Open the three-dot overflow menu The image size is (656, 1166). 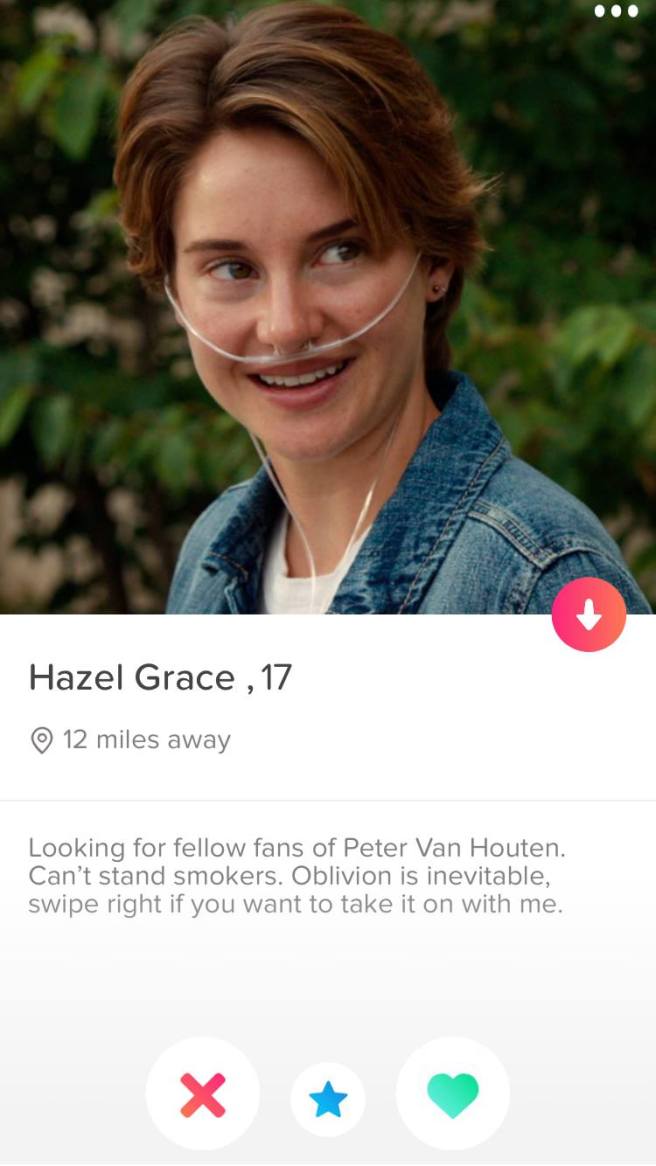[x=616, y=12]
